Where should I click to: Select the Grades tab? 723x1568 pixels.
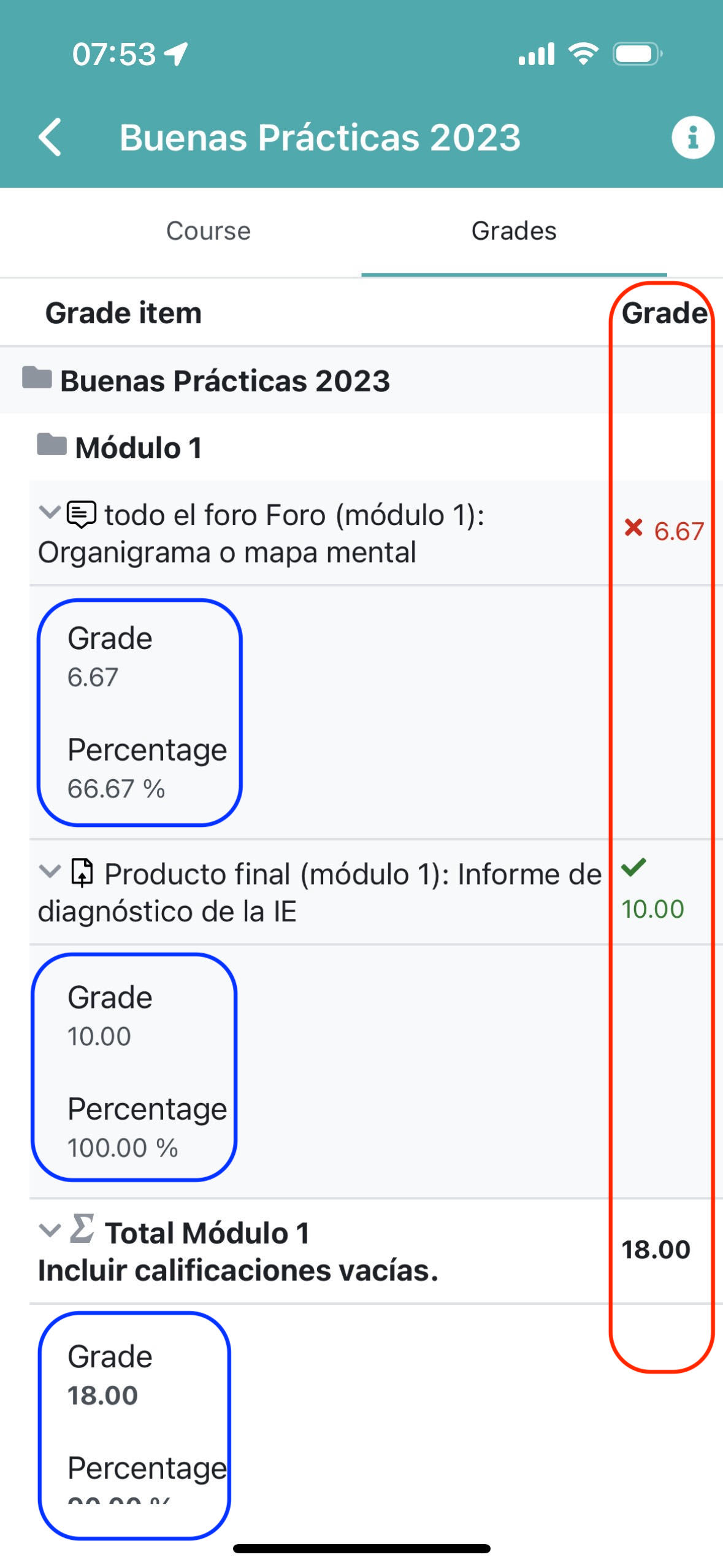coord(514,231)
